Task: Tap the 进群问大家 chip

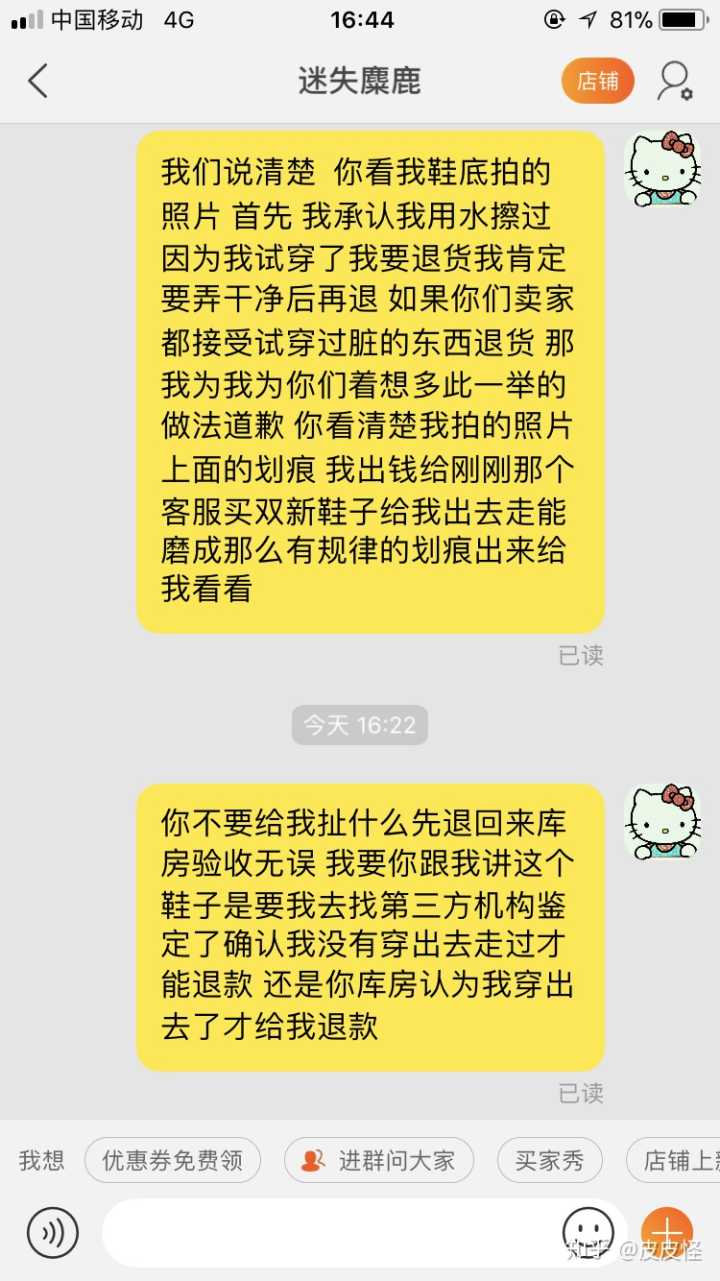Action: click(x=379, y=1160)
